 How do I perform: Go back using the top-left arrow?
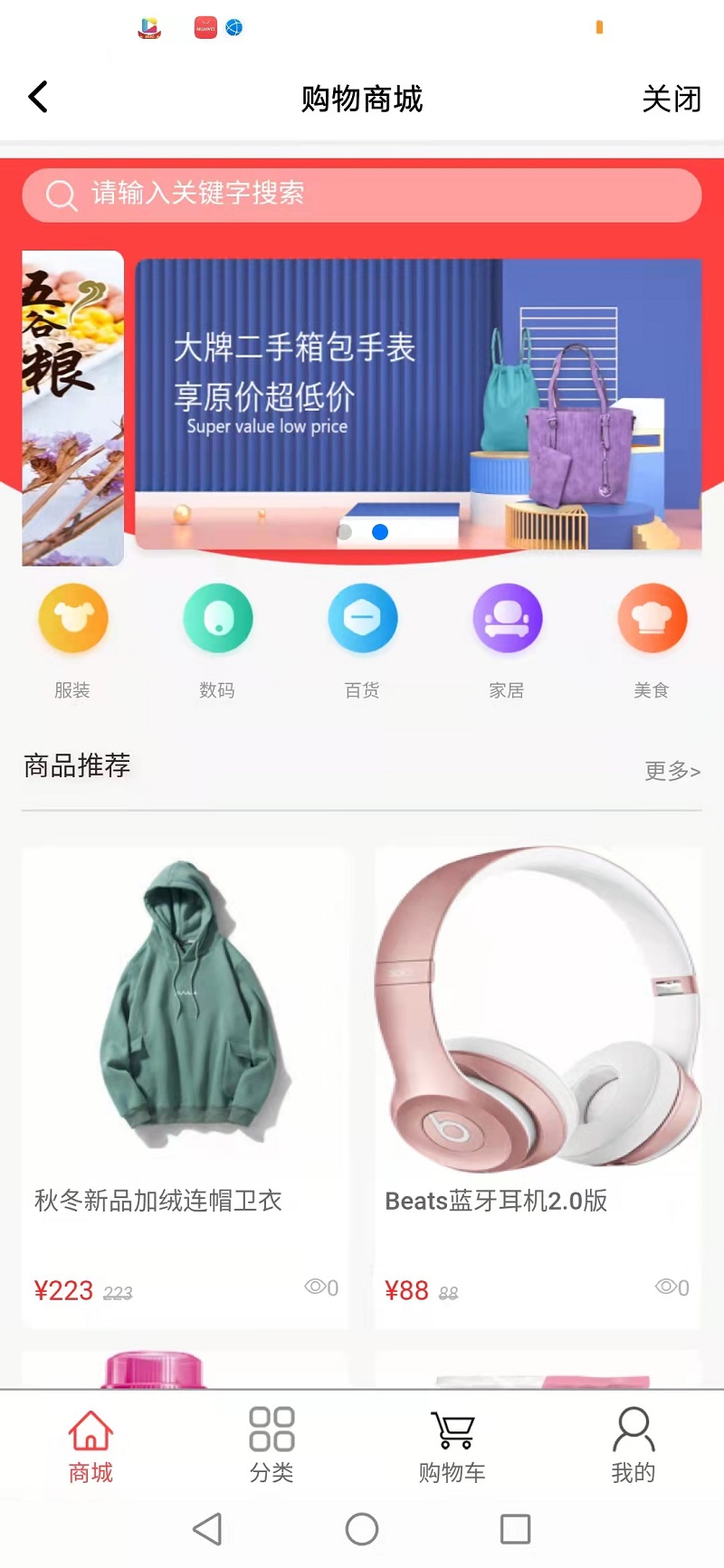point(38,97)
